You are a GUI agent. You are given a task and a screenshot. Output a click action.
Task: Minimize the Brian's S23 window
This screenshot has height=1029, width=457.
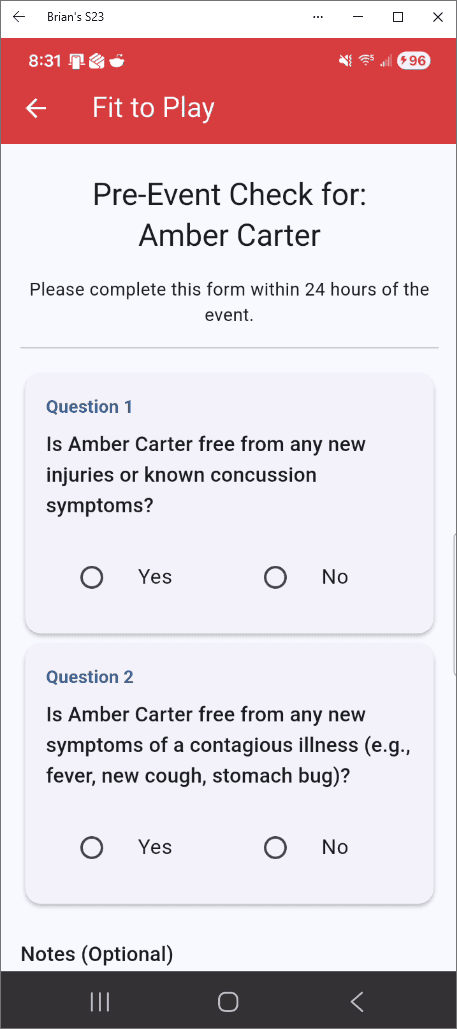[358, 17]
